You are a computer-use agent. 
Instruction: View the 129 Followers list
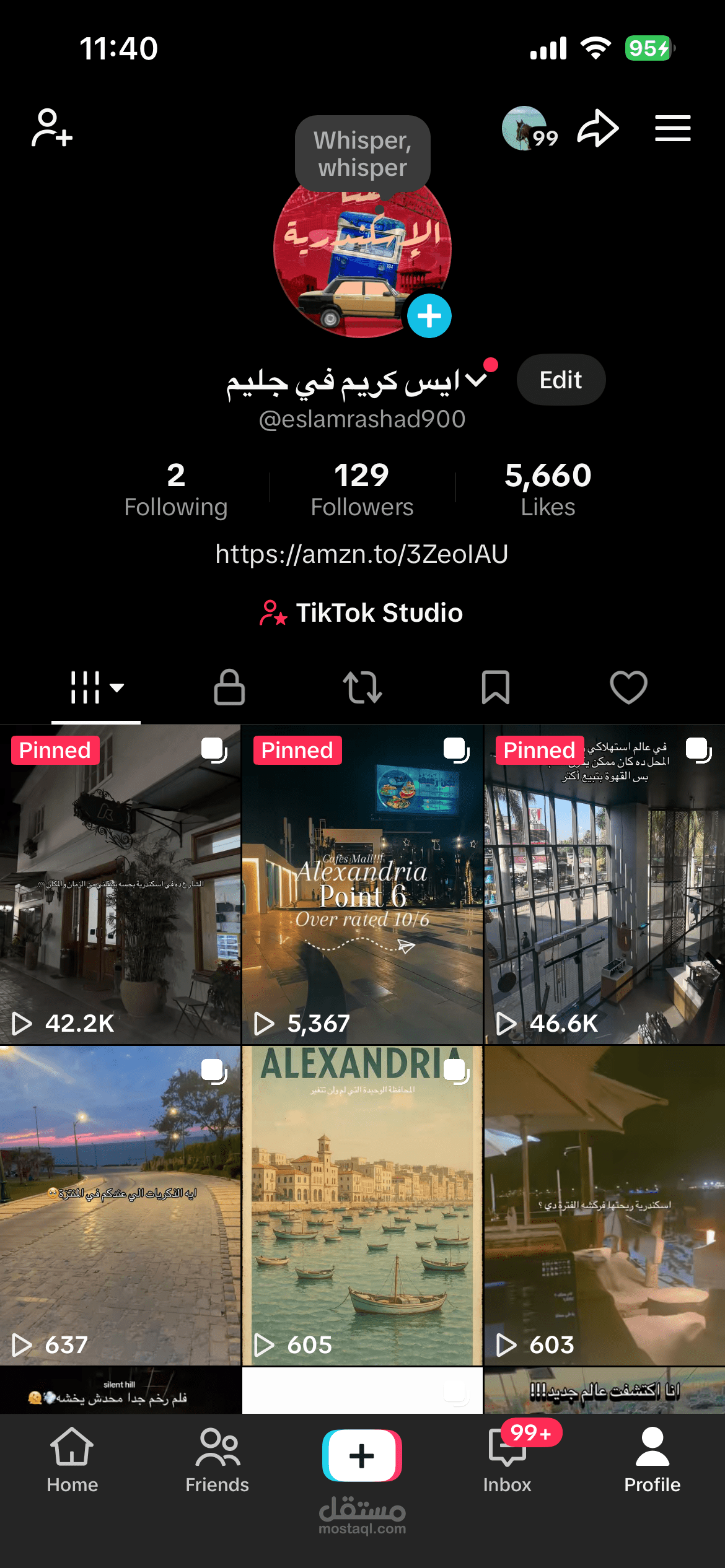coord(362,489)
